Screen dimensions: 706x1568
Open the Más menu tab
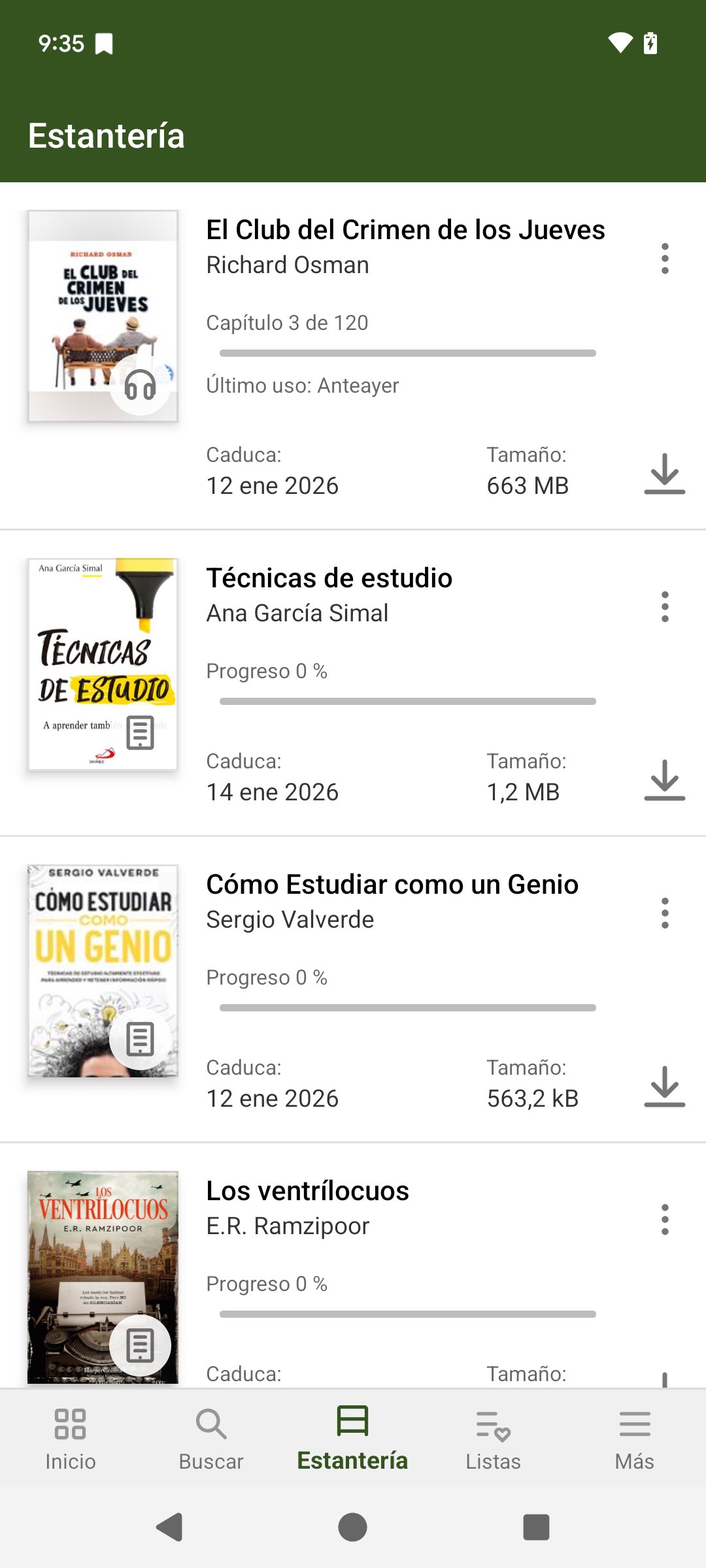tap(634, 1439)
